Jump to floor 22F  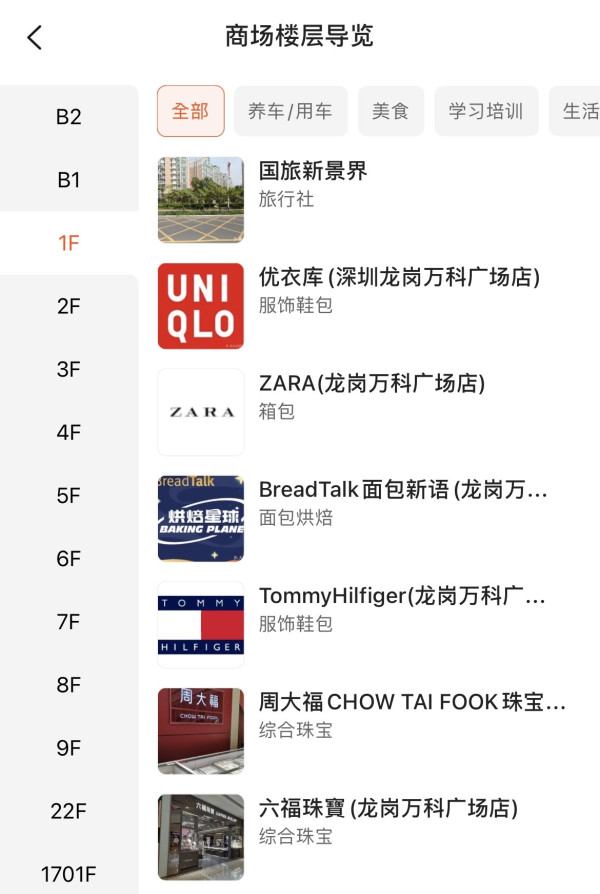pyautogui.click(x=68, y=811)
